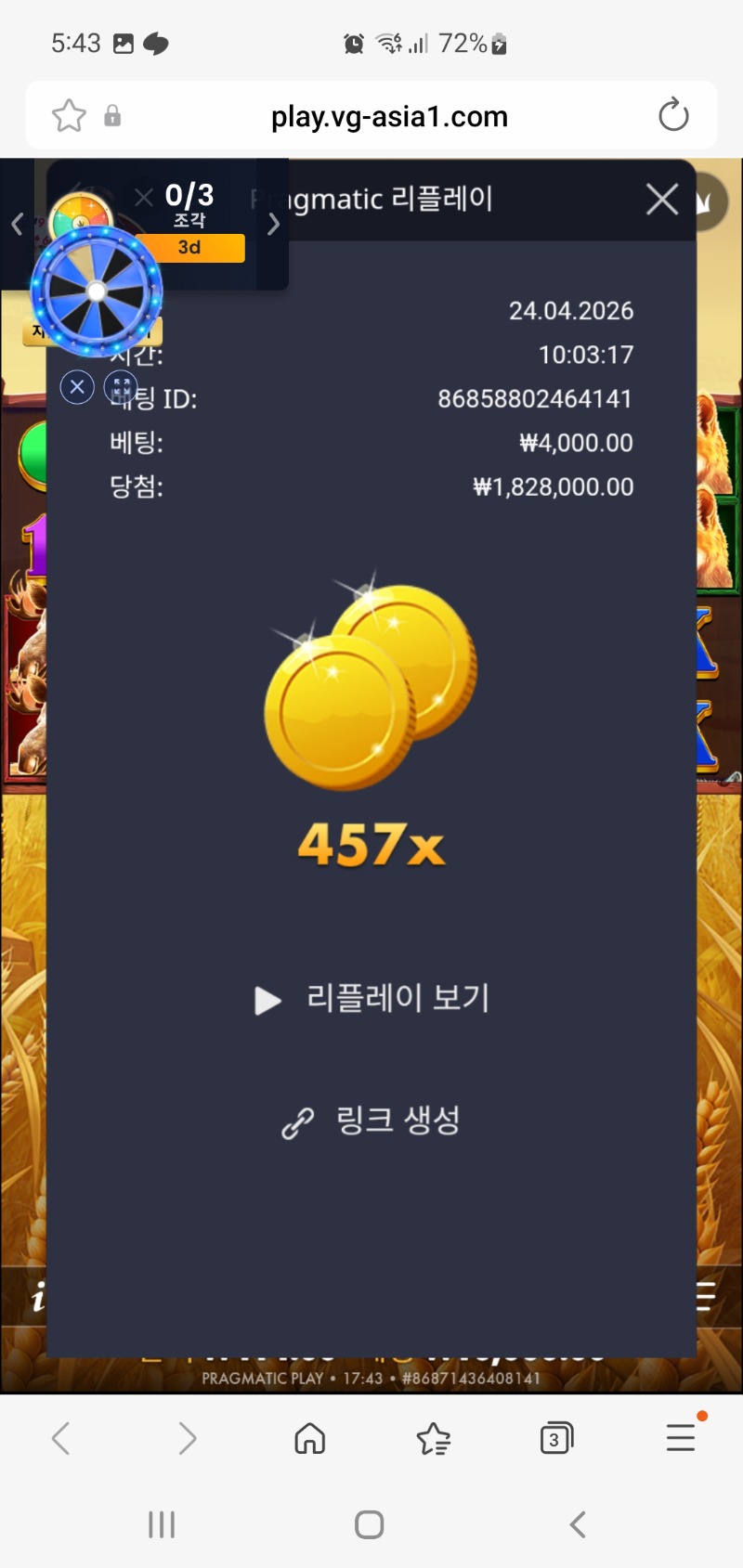Bookmark page with address bar star
Viewport: 743px width, 1568px height.
pos(69,116)
